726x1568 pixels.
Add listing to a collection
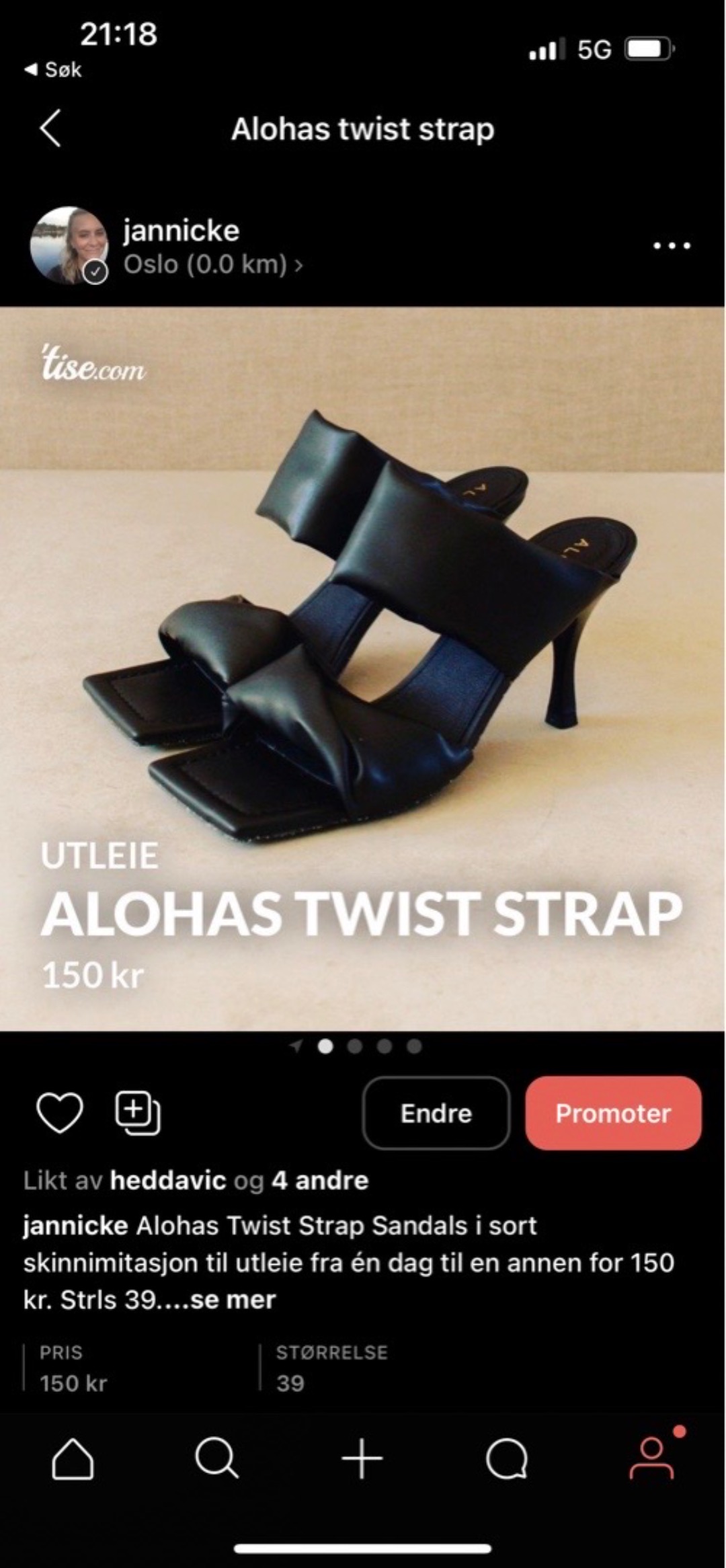click(138, 1113)
